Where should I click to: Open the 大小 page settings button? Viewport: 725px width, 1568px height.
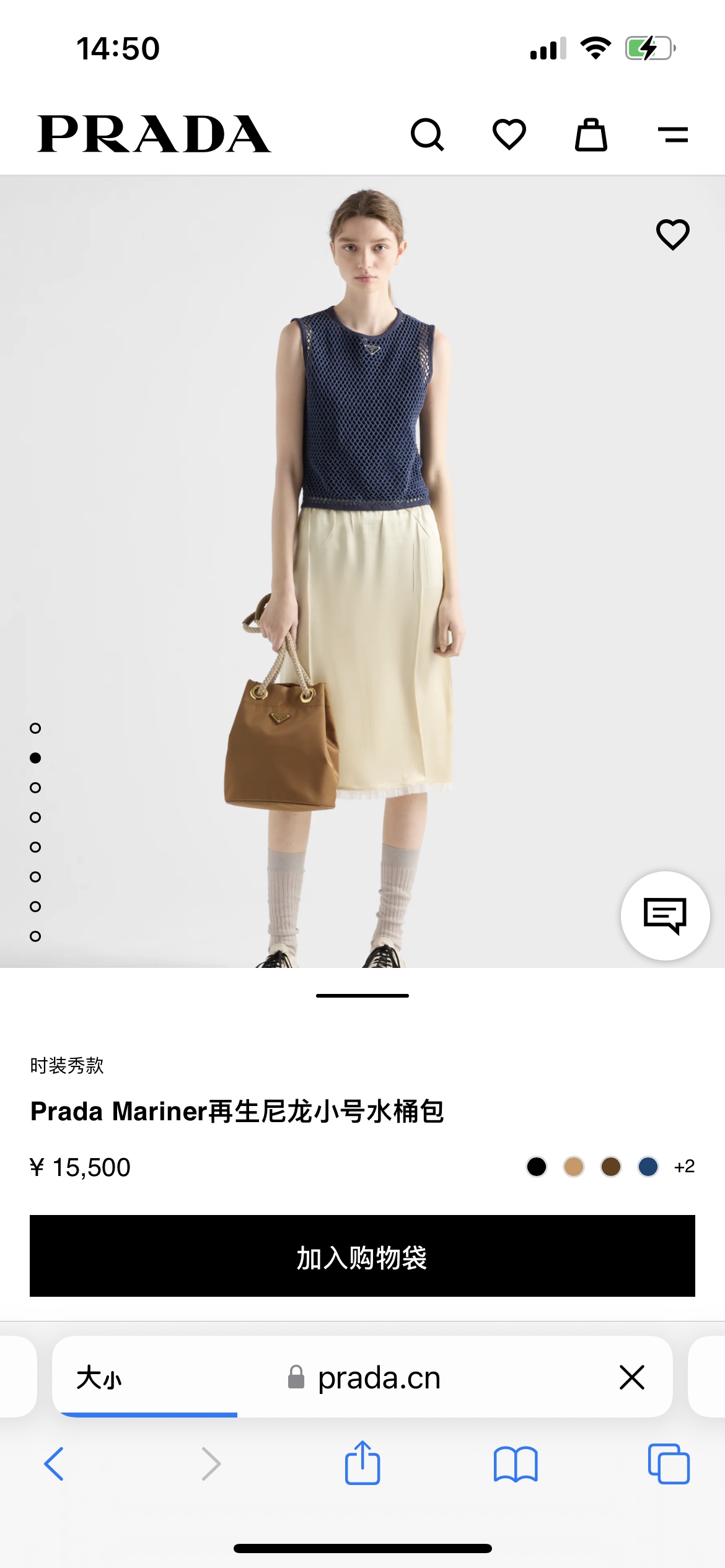click(99, 1378)
